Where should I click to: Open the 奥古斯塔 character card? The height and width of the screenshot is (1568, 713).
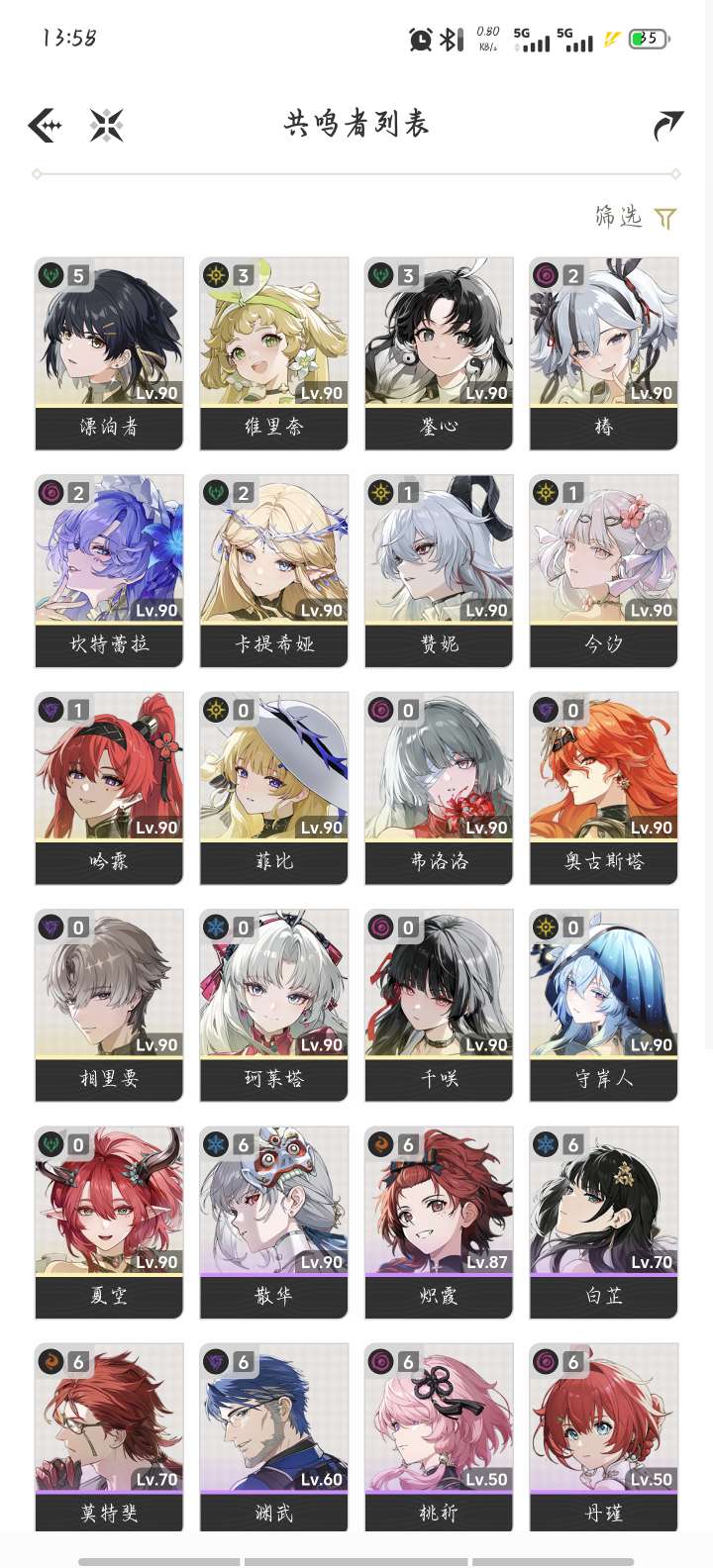[604, 788]
